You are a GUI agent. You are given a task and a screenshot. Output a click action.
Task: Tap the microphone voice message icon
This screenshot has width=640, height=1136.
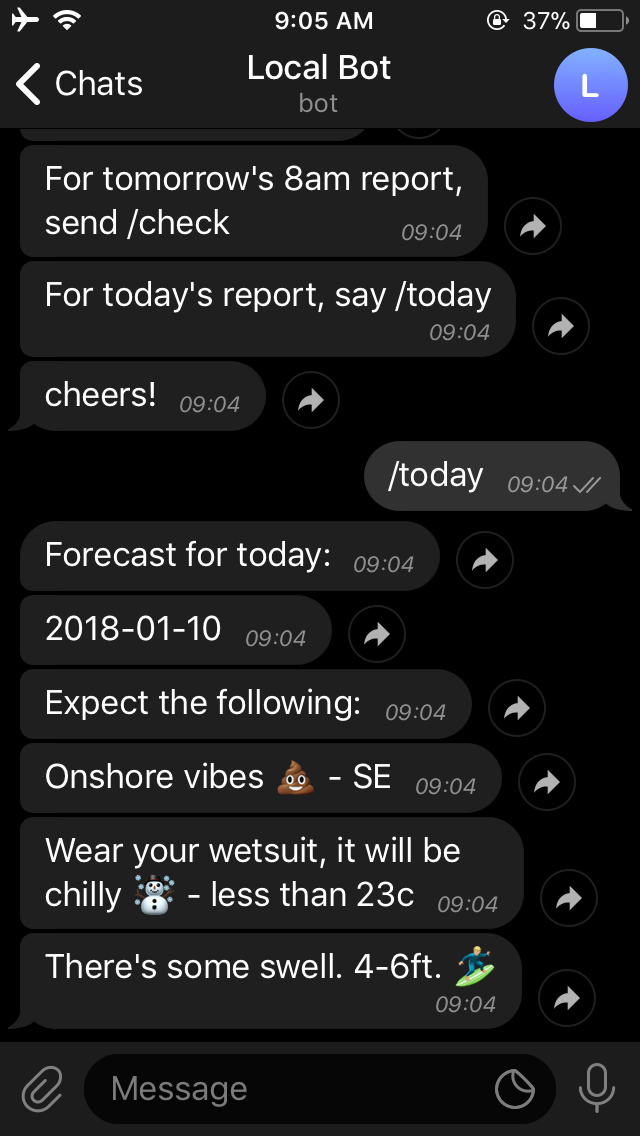tap(597, 1088)
